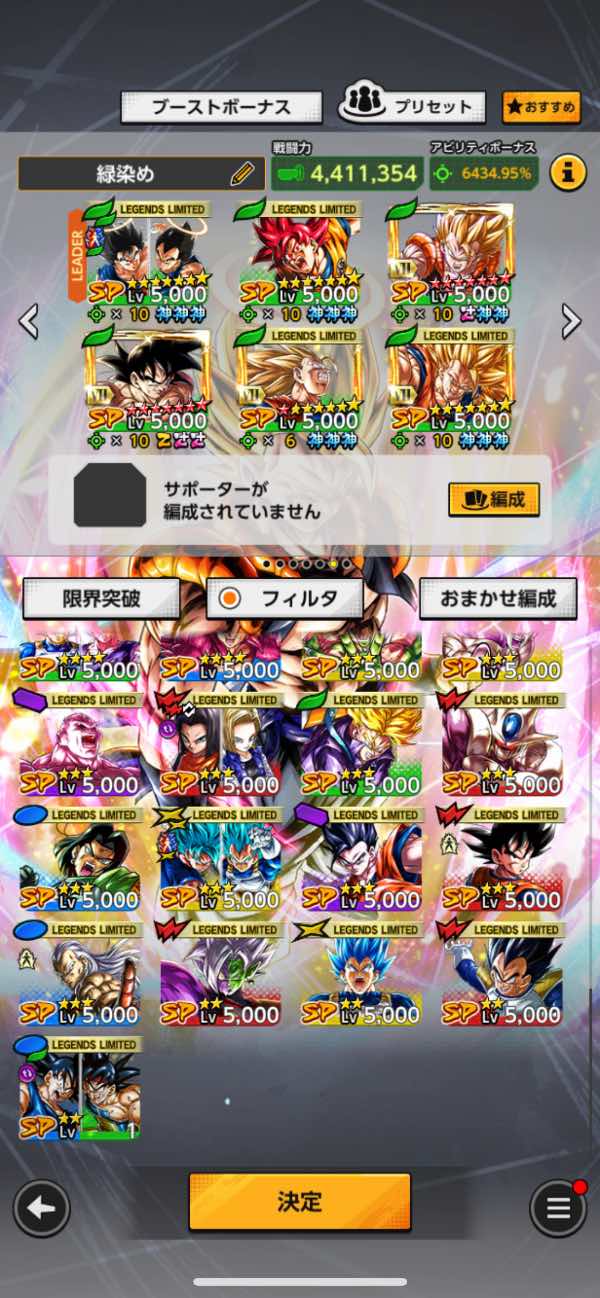The height and width of the screenshot is (1298, 600).
Task: Select the Level 1 Goku and Bardock card
Action: point(80,1092)
